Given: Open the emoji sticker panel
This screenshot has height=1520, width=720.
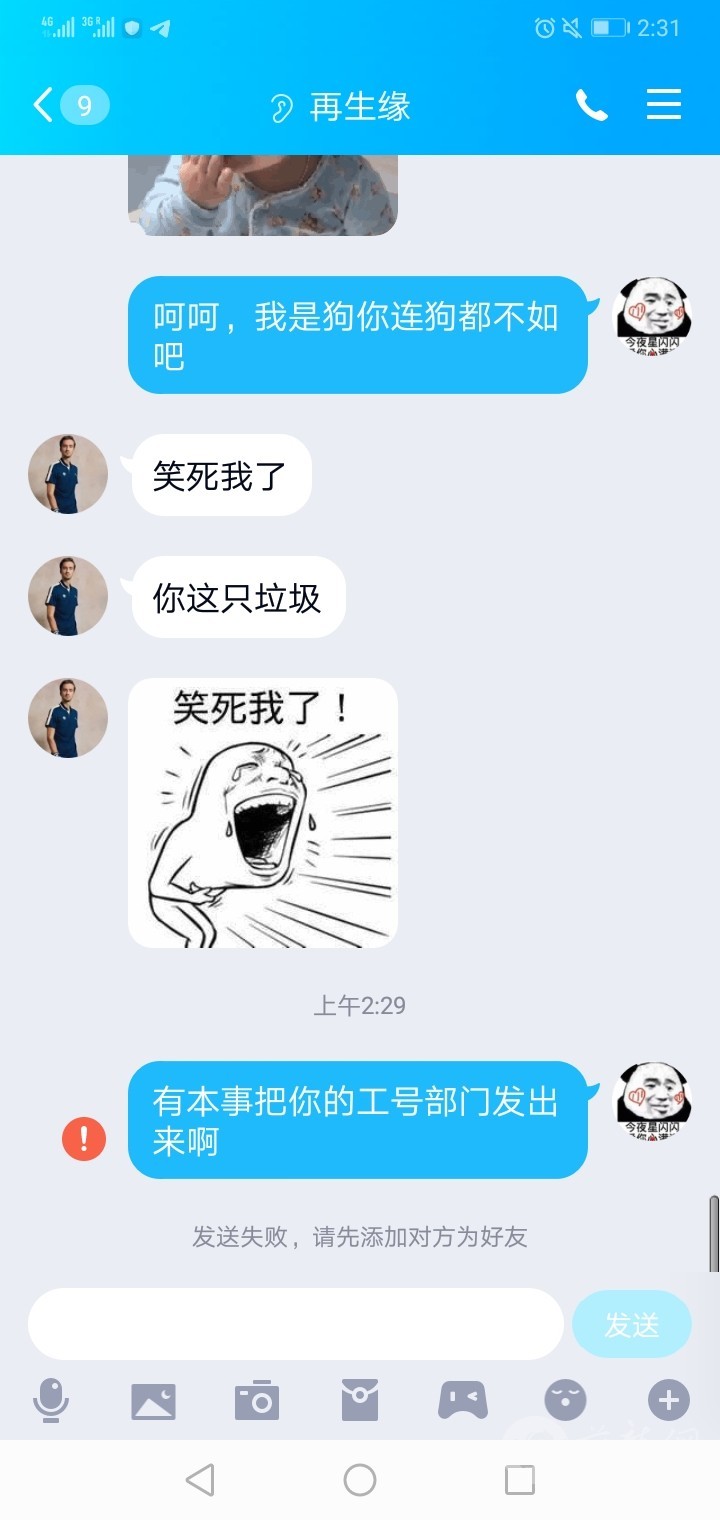Looking at the screenshot, I should pos(565,1400).
